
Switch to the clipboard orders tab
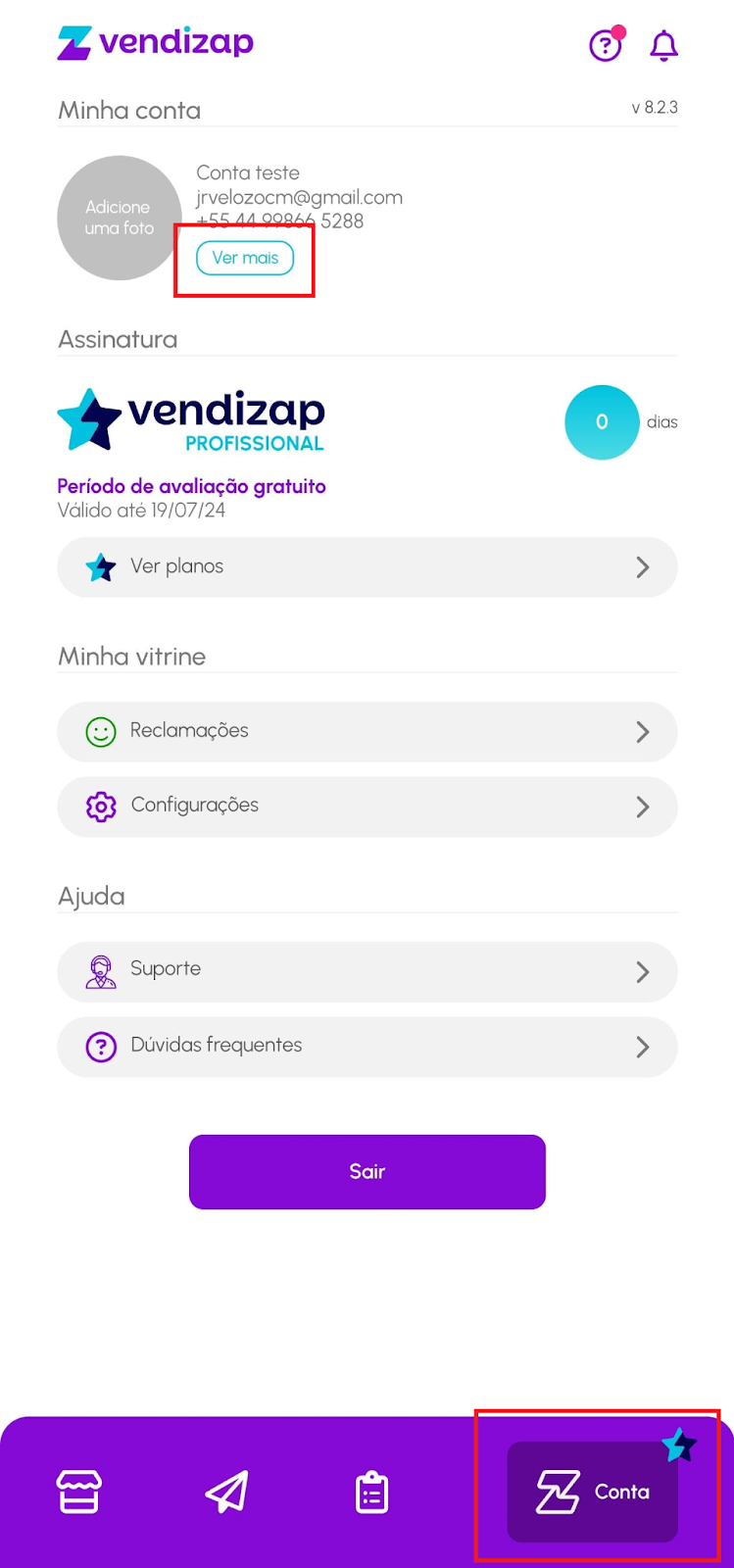tap(371, 1492)
